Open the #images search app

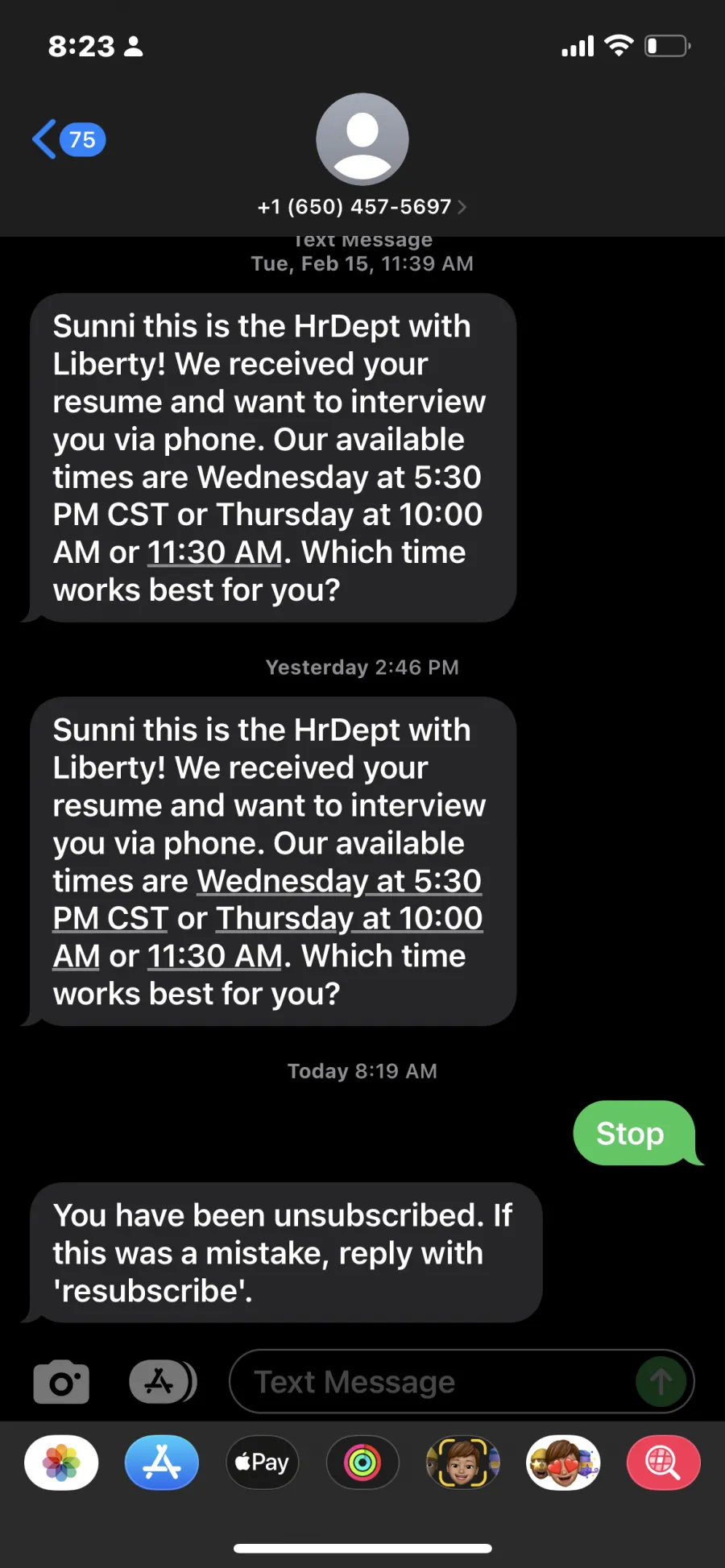pyautogui.click(x=663, y=1463)
